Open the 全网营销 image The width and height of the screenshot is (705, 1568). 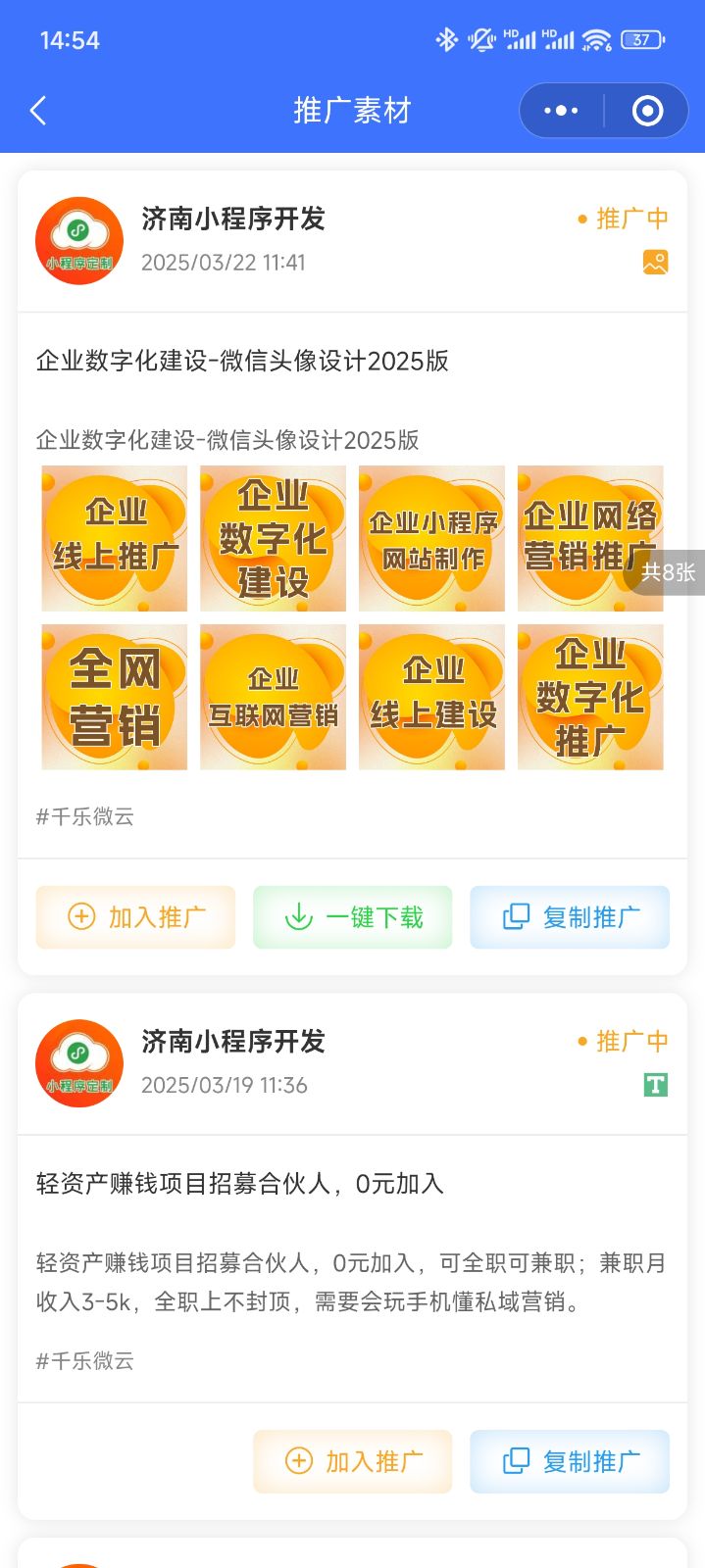[115, 697]
